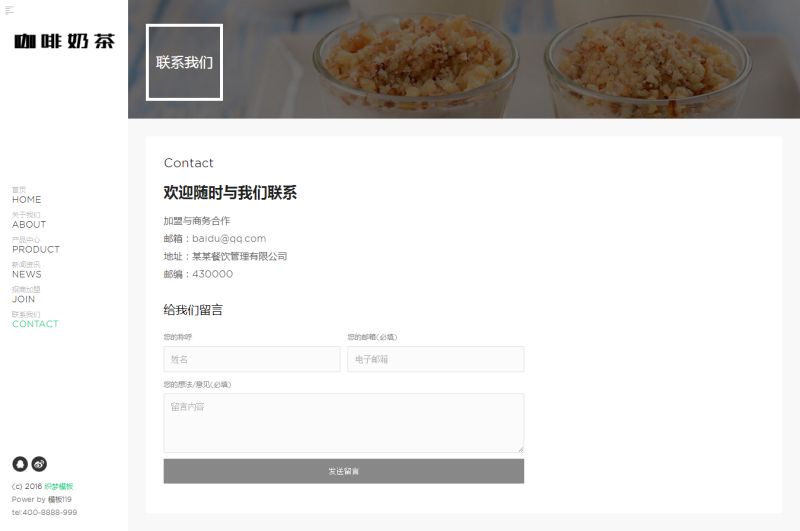Open the 织梦模板 footer link
Image resolution: width=800 pixels, height=531 pixels.
[x=59, y=486]
